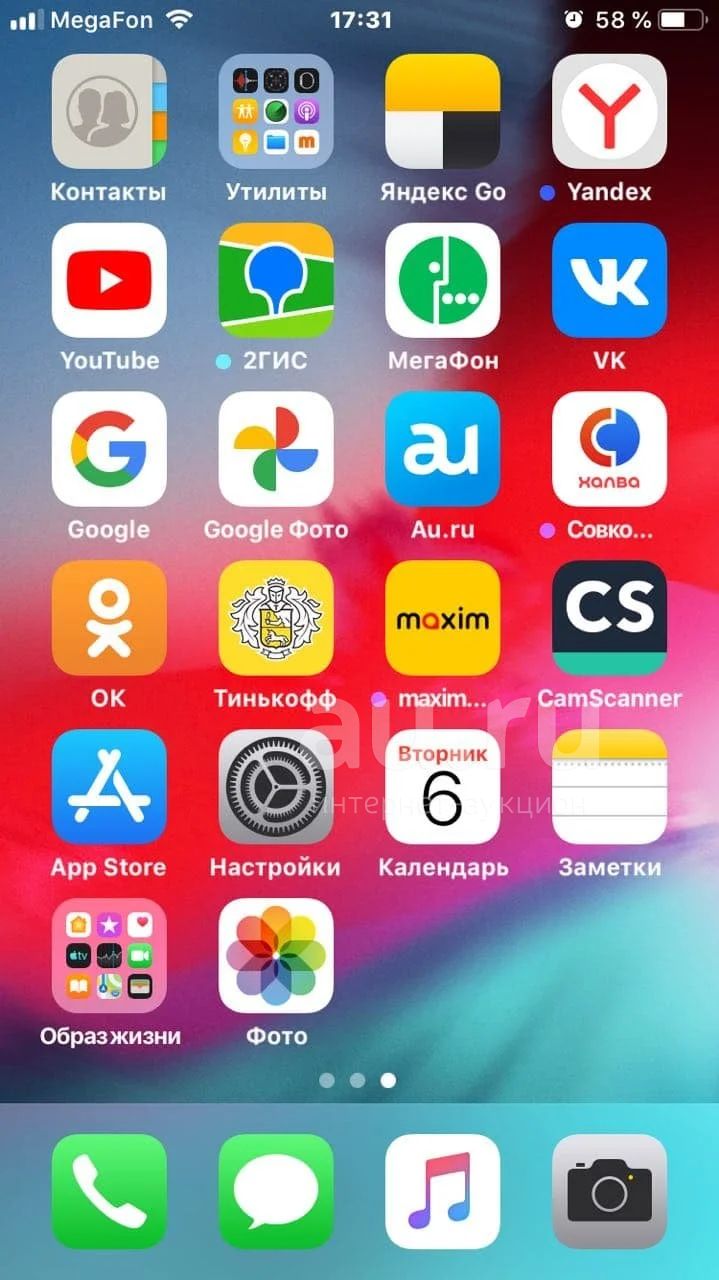Launch the Camera from the dock
The height and width of the screenshot is (1280, 719).
click(x=610, y=1192)
